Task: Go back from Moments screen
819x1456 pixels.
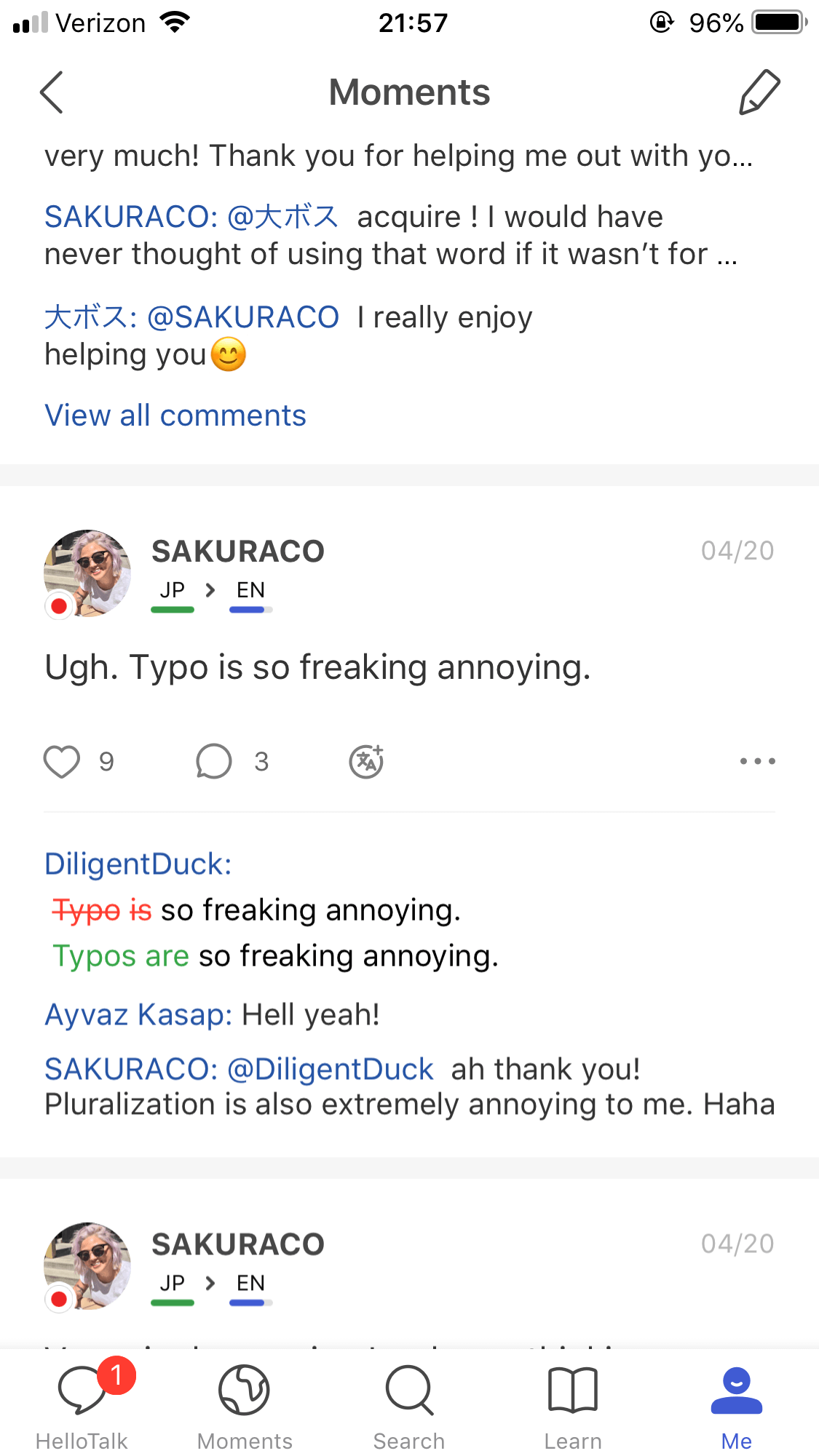Action: tap(52, 92)
